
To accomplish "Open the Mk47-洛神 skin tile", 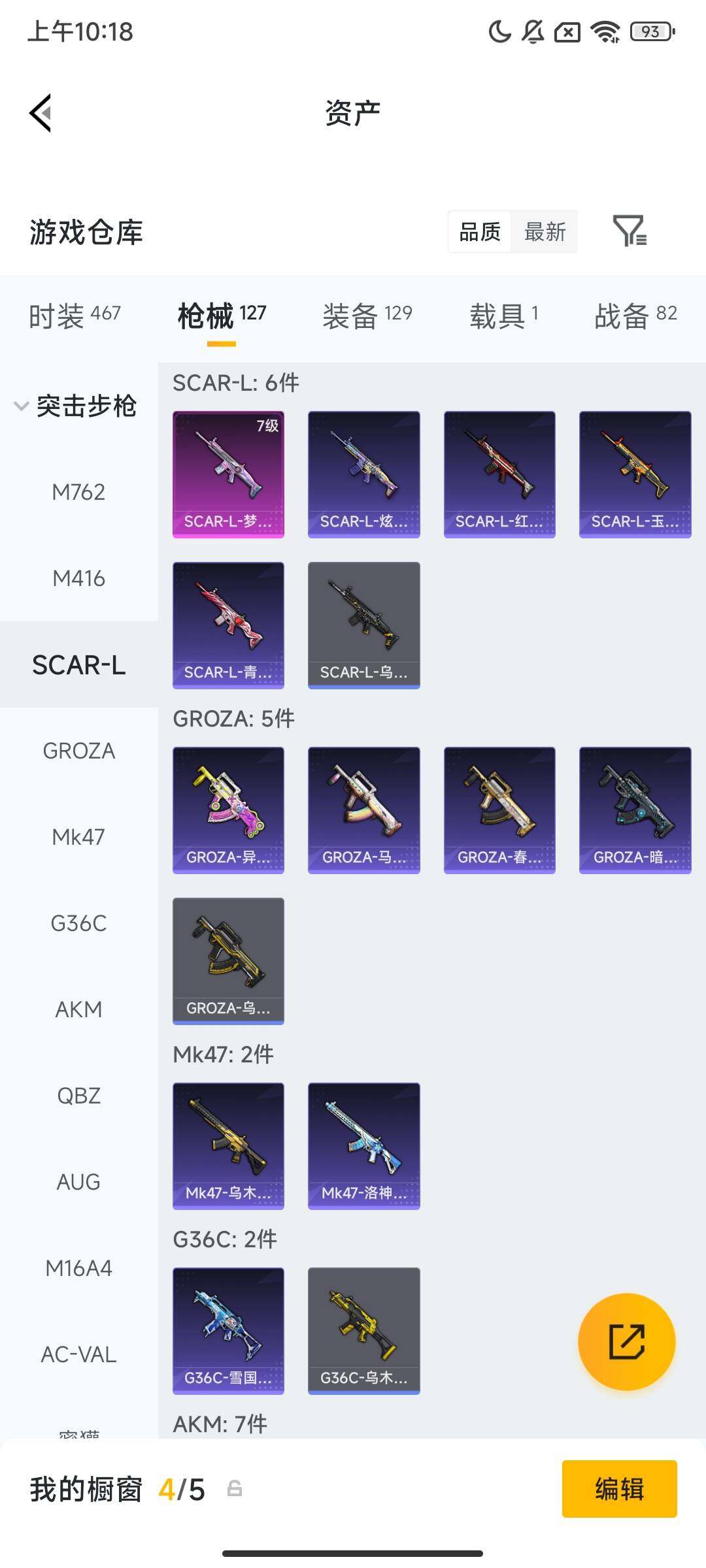I will (x=363, y=1146).
